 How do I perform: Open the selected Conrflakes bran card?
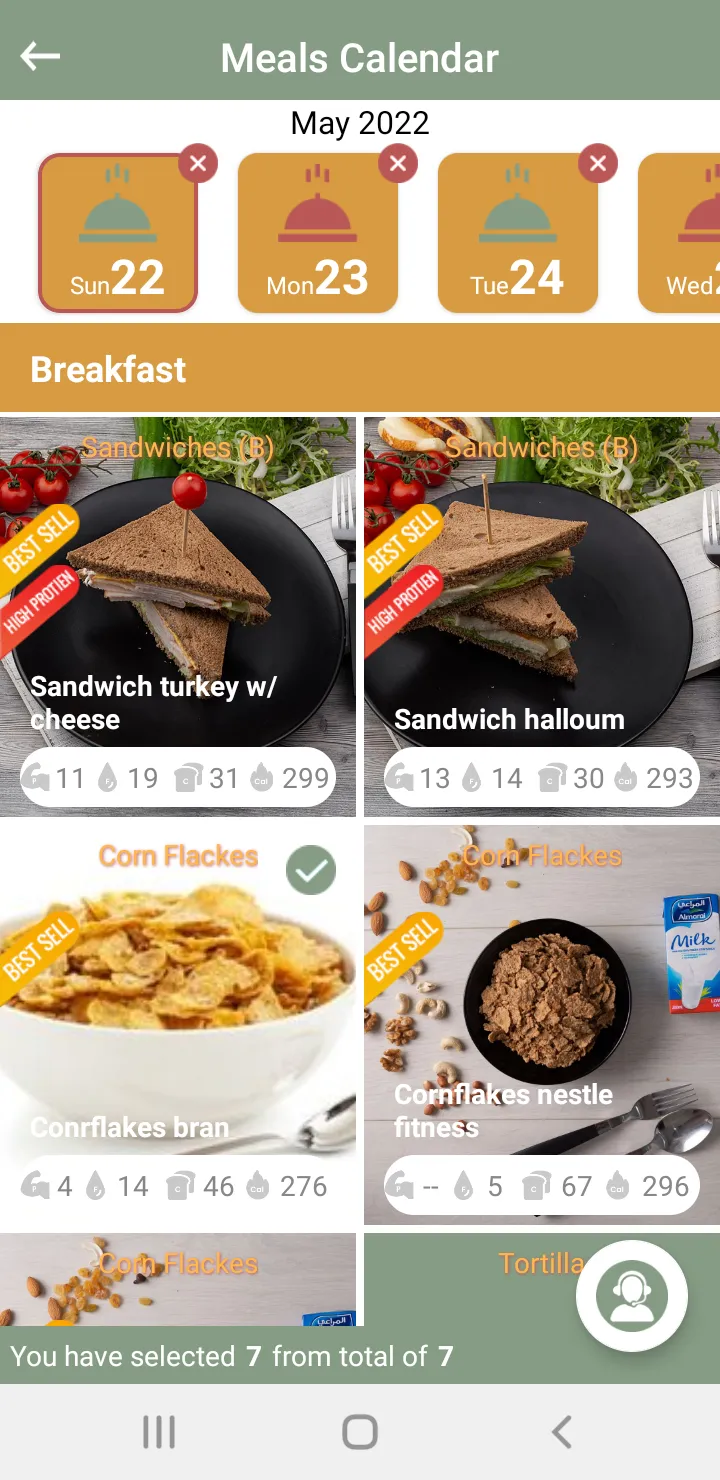pos(178,1025)
